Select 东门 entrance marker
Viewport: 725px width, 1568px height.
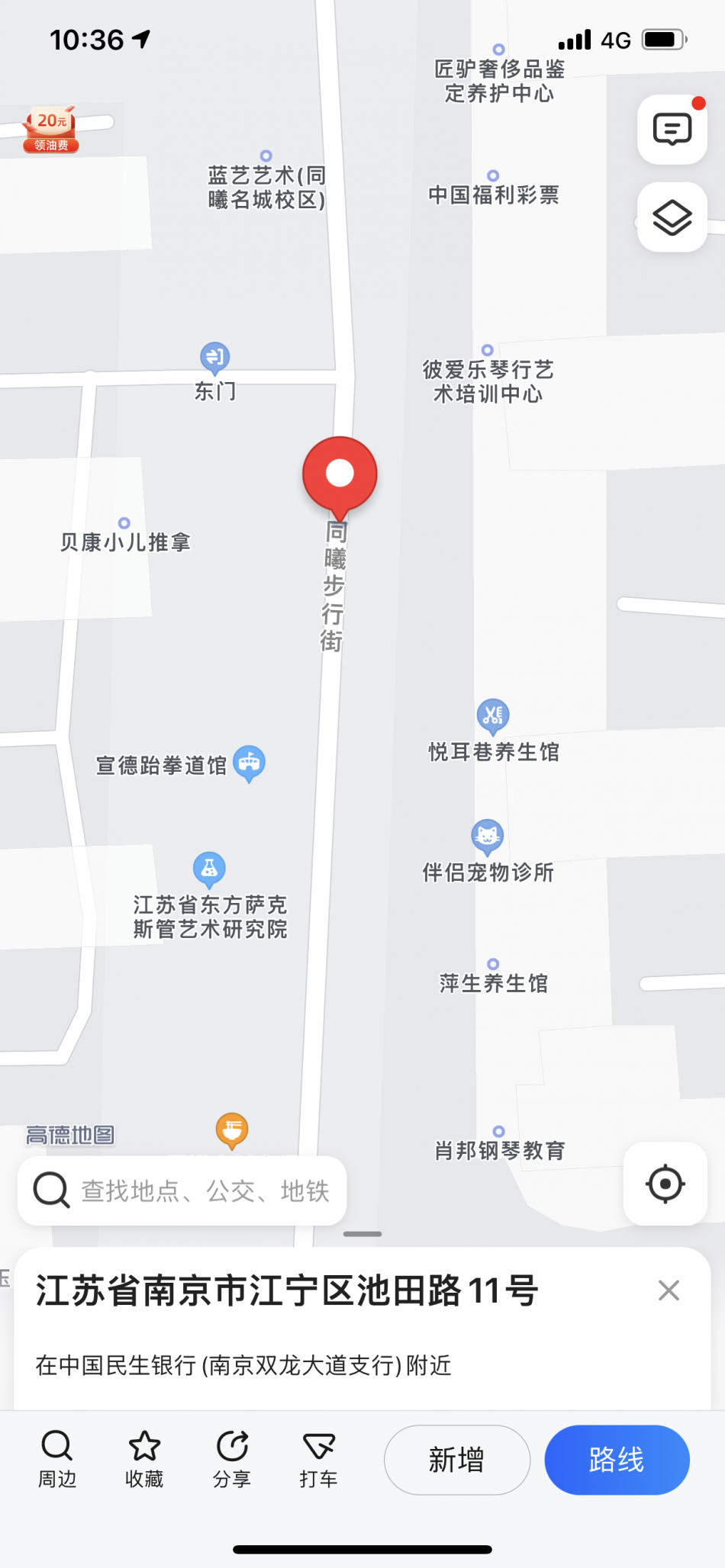215,358
